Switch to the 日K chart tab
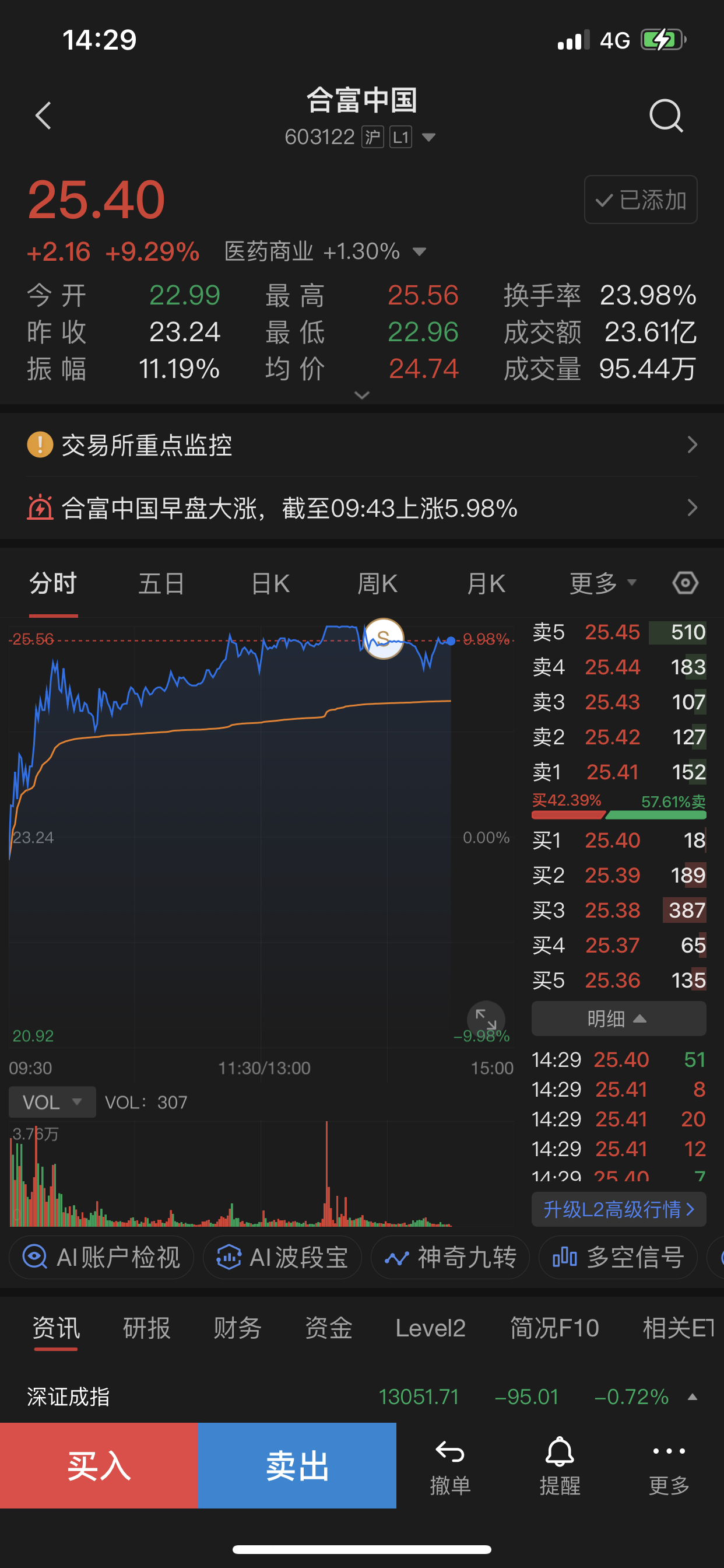 pyautogui.click(x=270, y=584)
